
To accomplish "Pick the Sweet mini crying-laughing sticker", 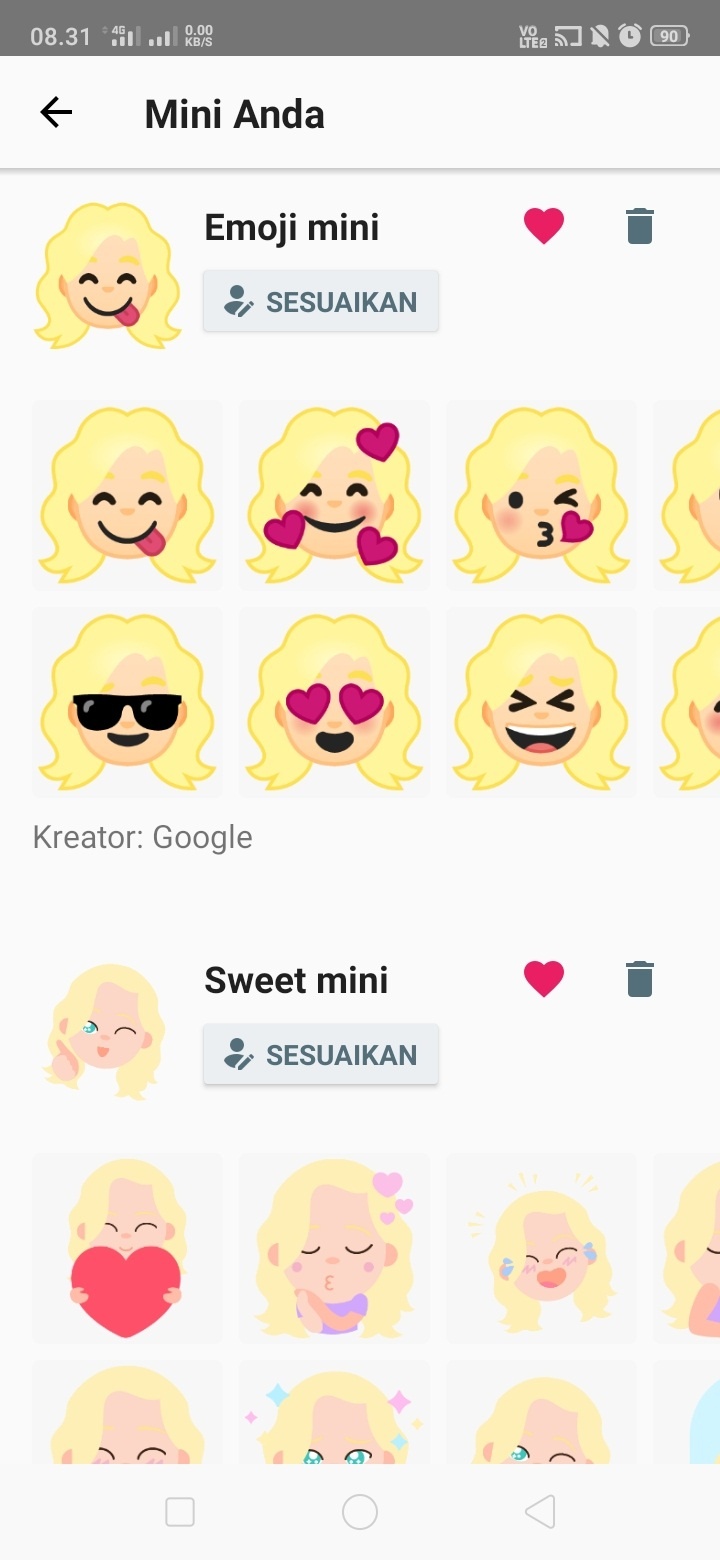I will pyautogui.click(x=541, y=1249).
